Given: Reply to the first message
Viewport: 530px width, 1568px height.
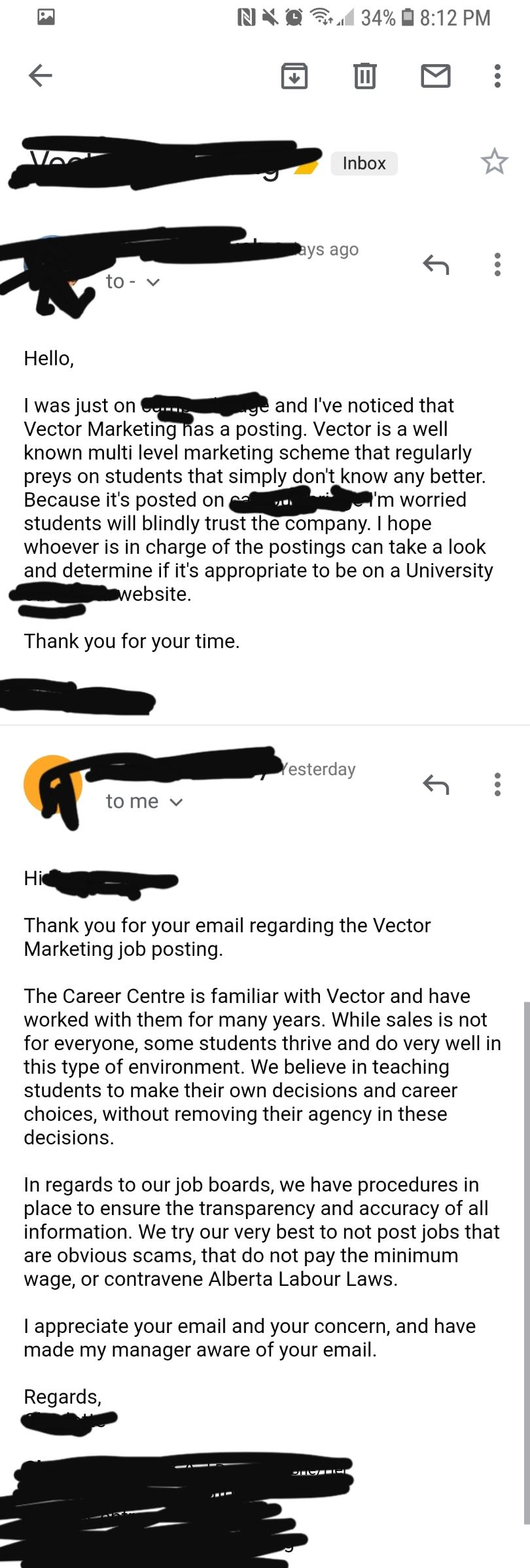Looking at the screenshot, I should [436, 264].
